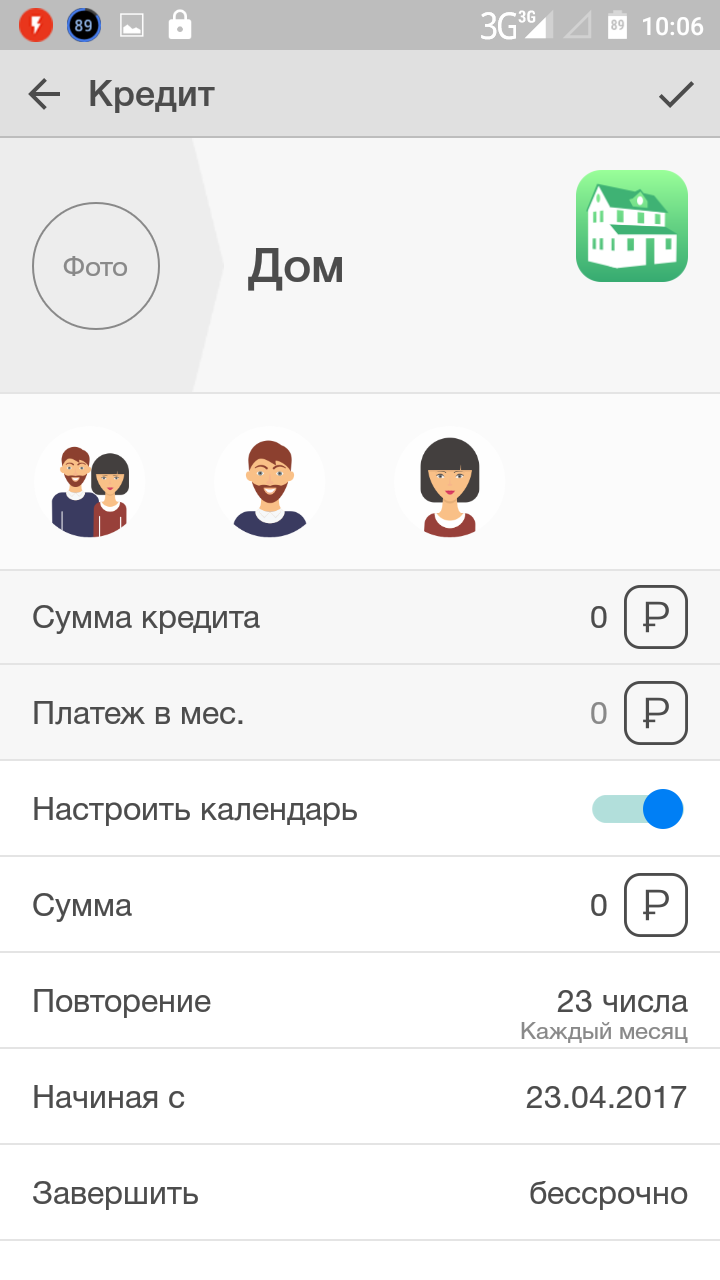
Task: Go back using the arrow
Action: pyautogui.click(x=44, y=95)
